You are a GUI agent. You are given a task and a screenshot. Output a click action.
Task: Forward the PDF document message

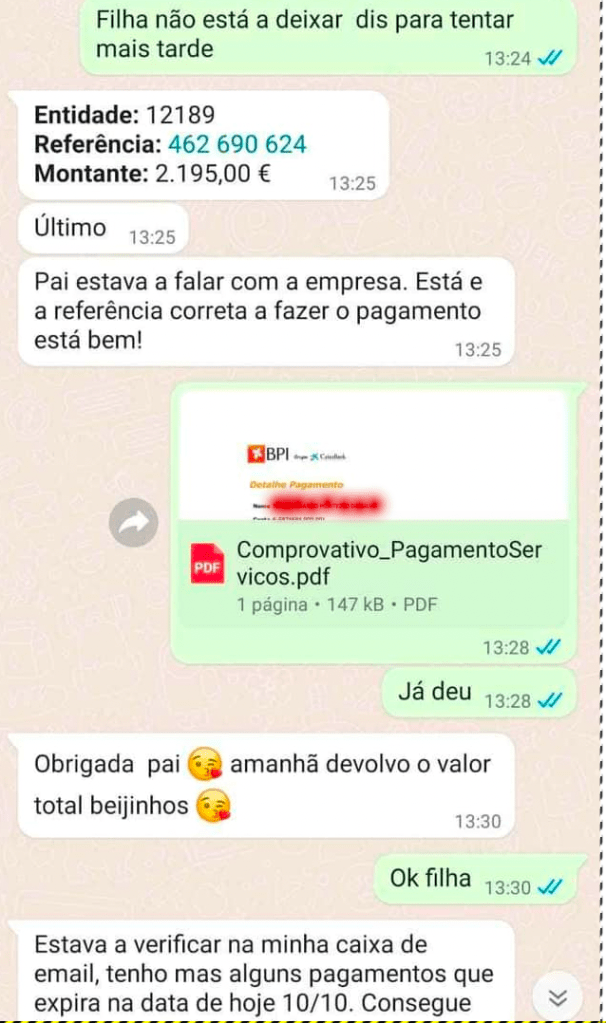[134, 522]
